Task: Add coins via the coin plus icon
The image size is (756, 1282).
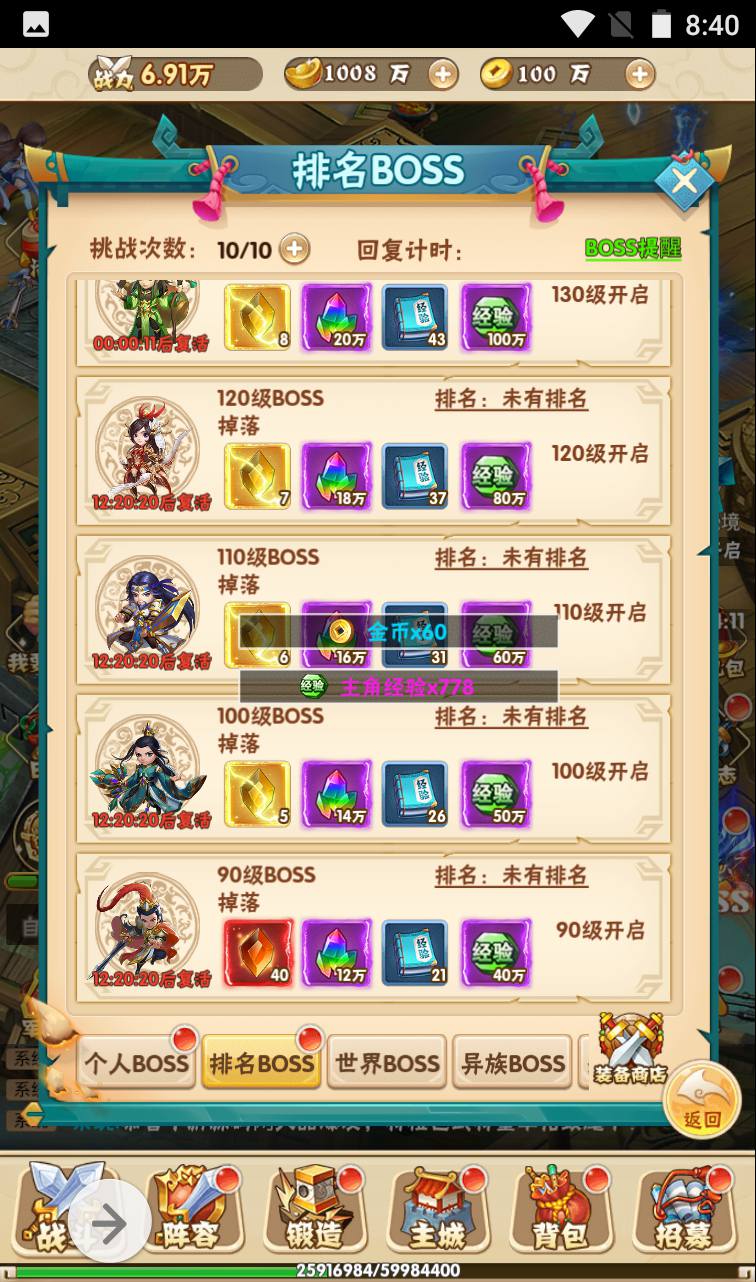Action: 639,74
